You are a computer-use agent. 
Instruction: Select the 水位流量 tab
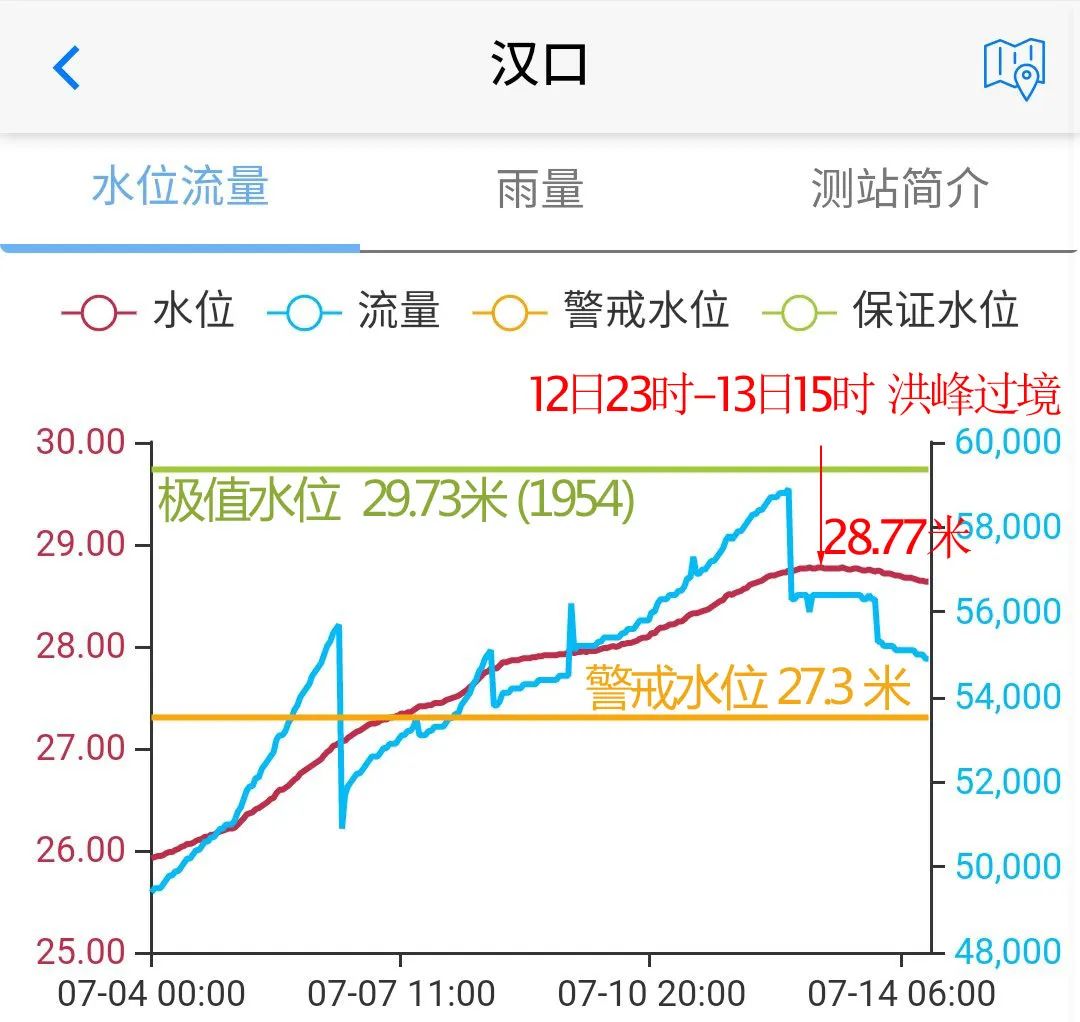pos(180,186)
